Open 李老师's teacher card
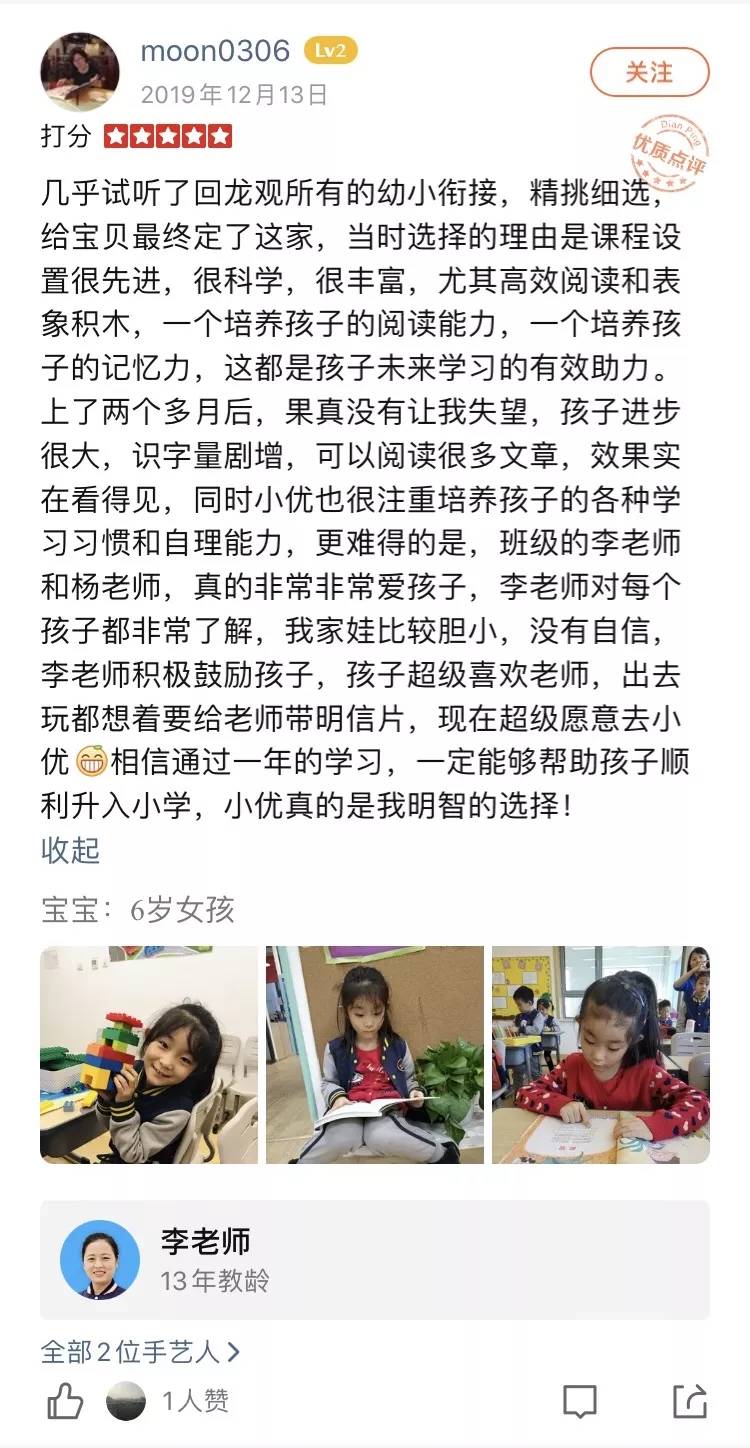Image resolution: width=750 pixels, height=1448 pixels. 375,1260
